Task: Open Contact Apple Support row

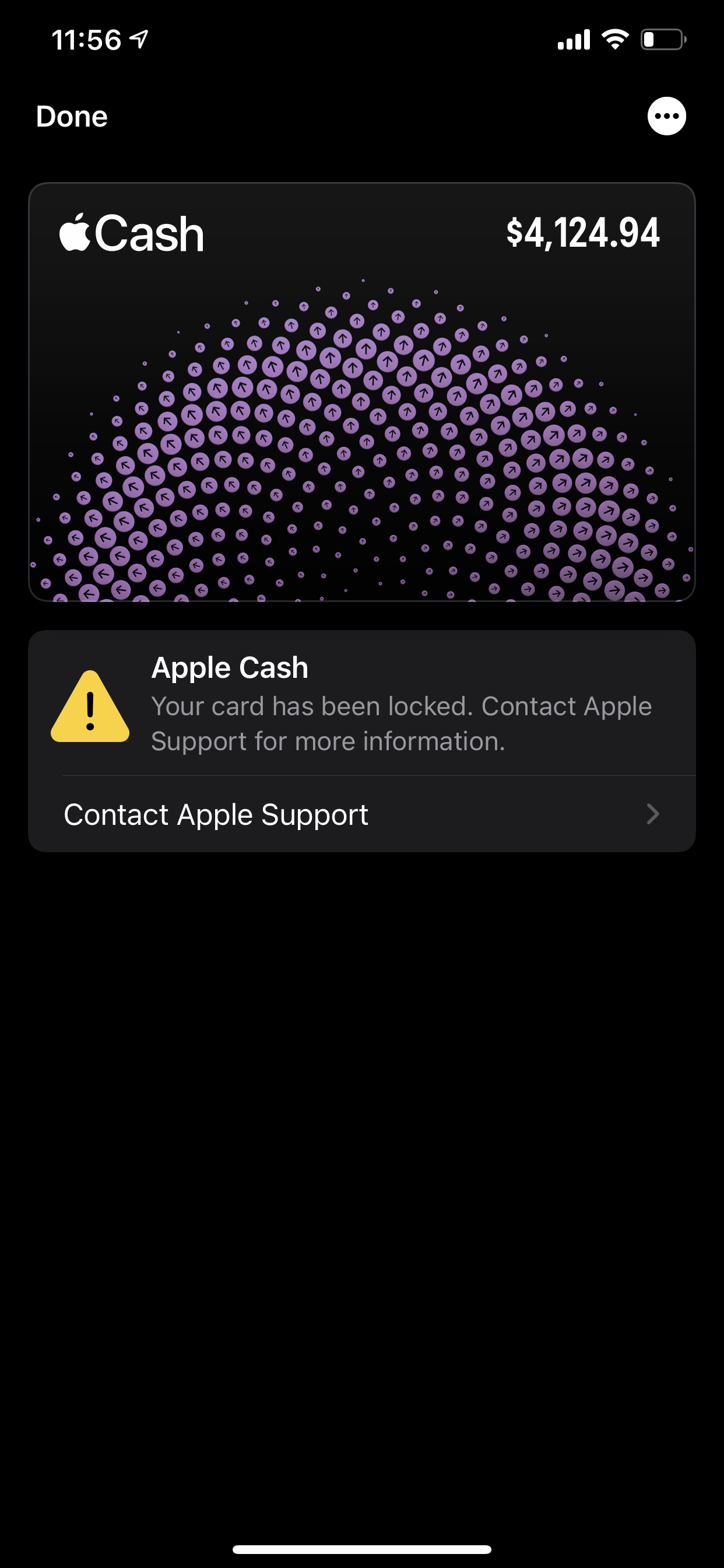Action: [x=361, y=814]
